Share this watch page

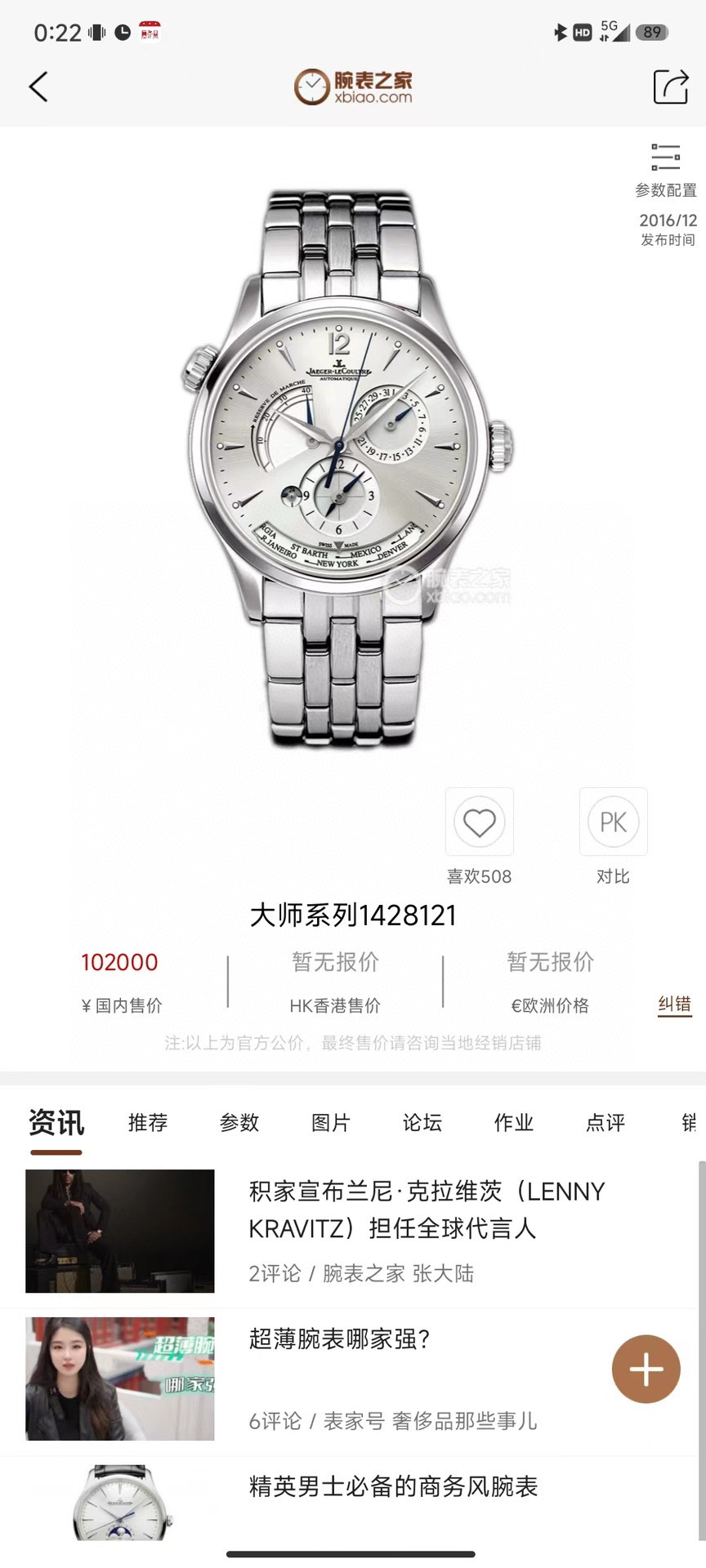(x=670, y=87)
